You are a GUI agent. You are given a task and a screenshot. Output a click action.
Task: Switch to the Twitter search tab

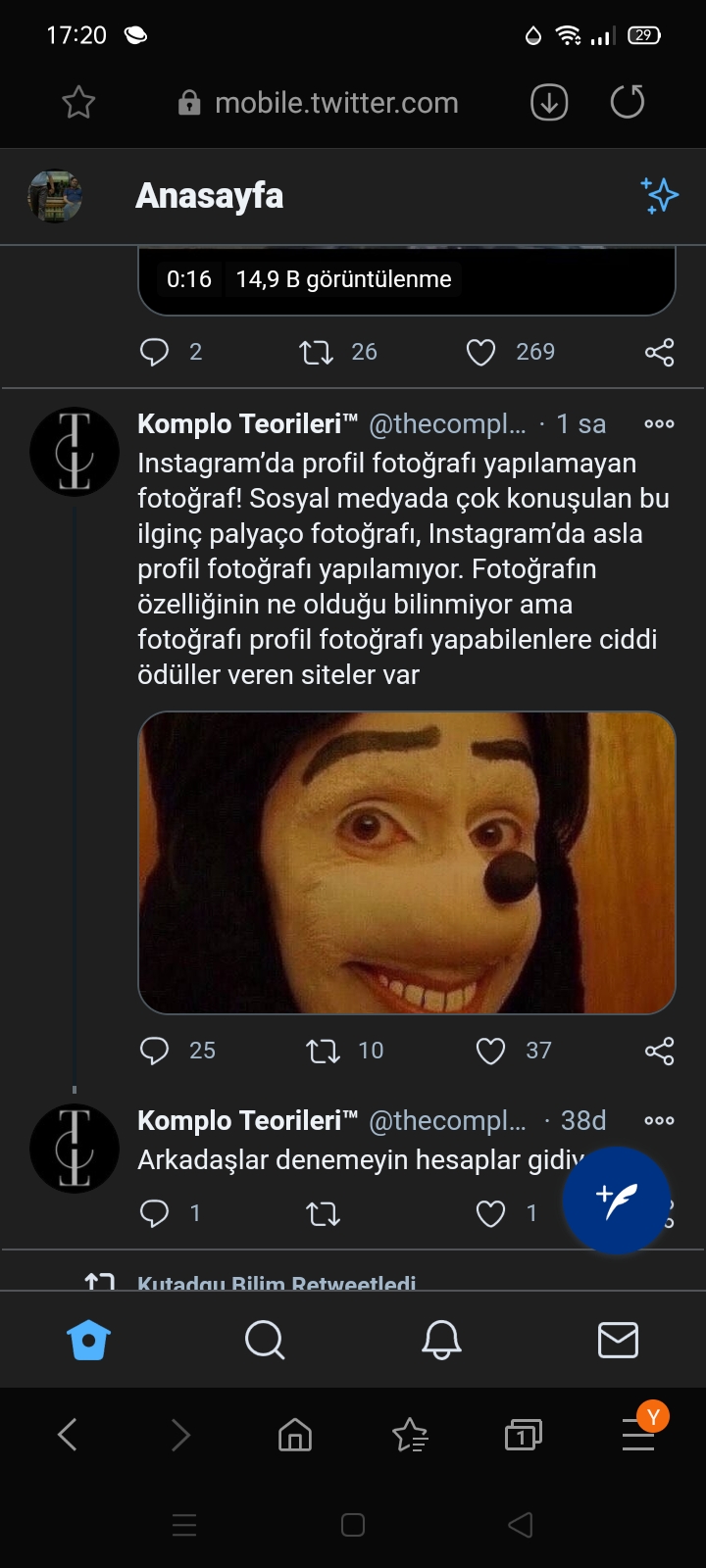(265, 1339)
